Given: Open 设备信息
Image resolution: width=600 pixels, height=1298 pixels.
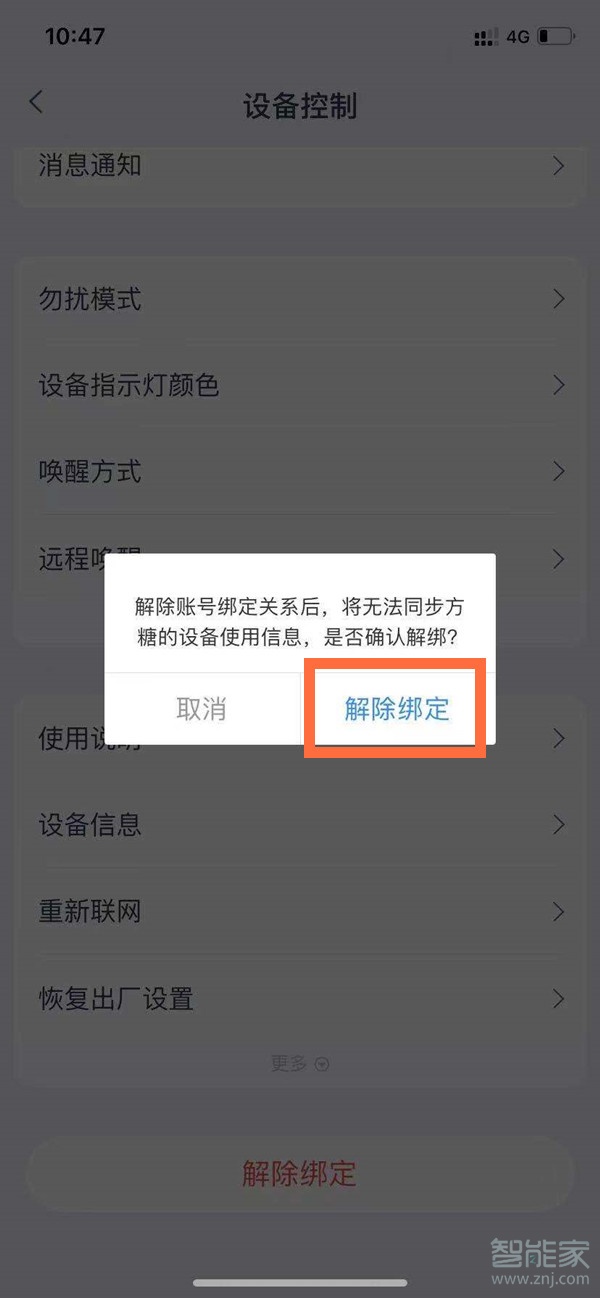Looking at the screenshot, I should pyautogui.click(x=300, y=825).
